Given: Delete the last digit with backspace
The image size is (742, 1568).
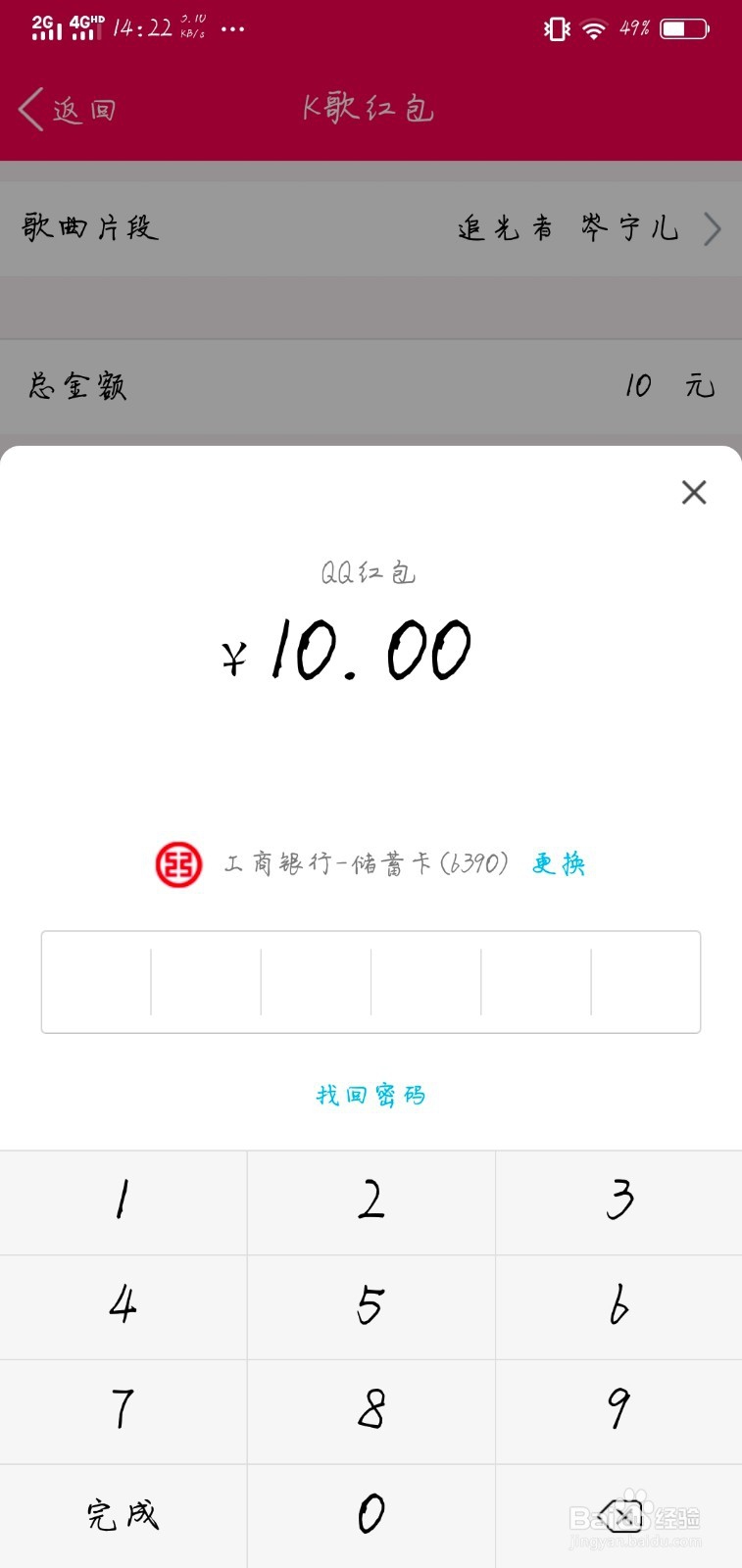Looking at the screenshot, I should (619, 1517).
